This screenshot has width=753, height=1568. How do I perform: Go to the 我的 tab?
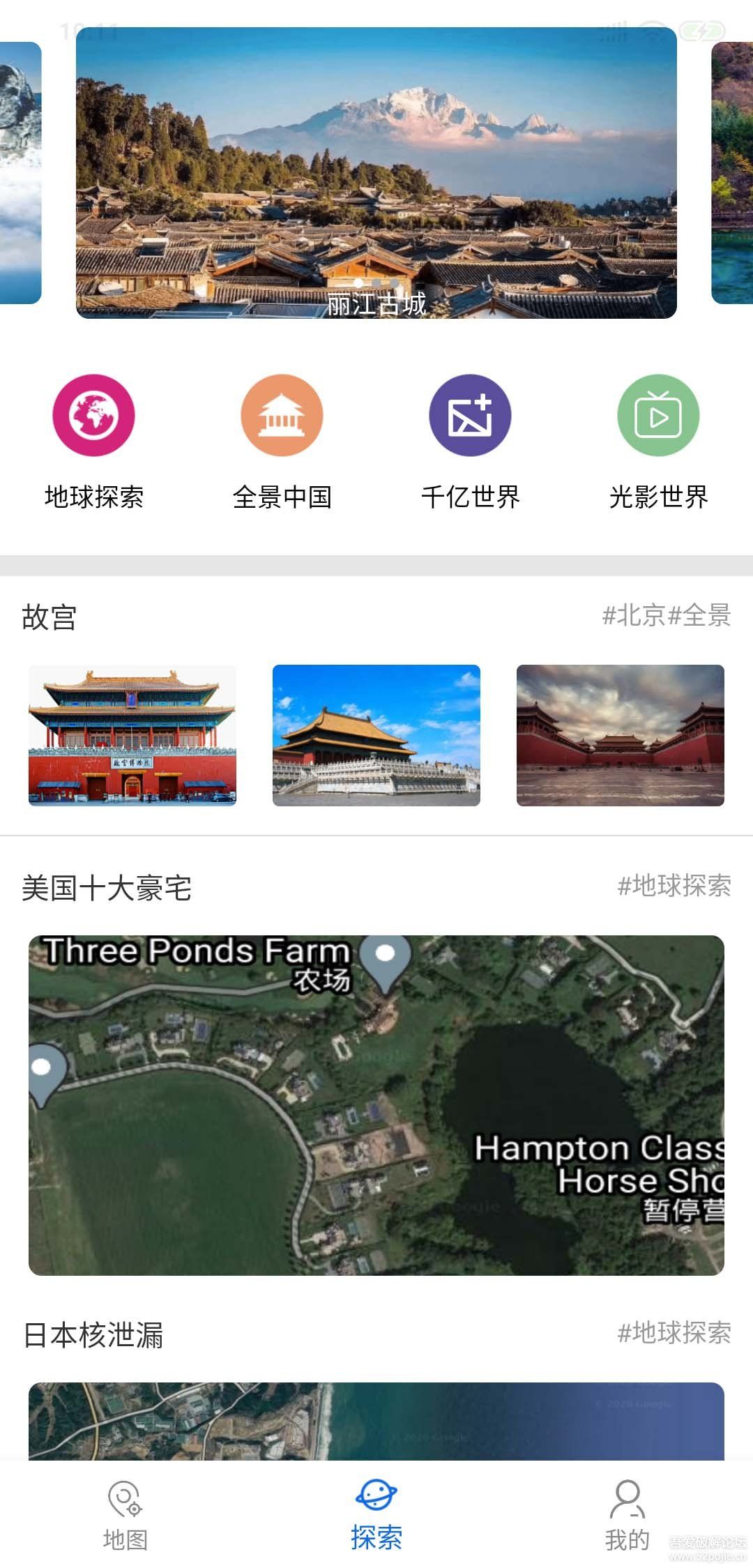627,1515
